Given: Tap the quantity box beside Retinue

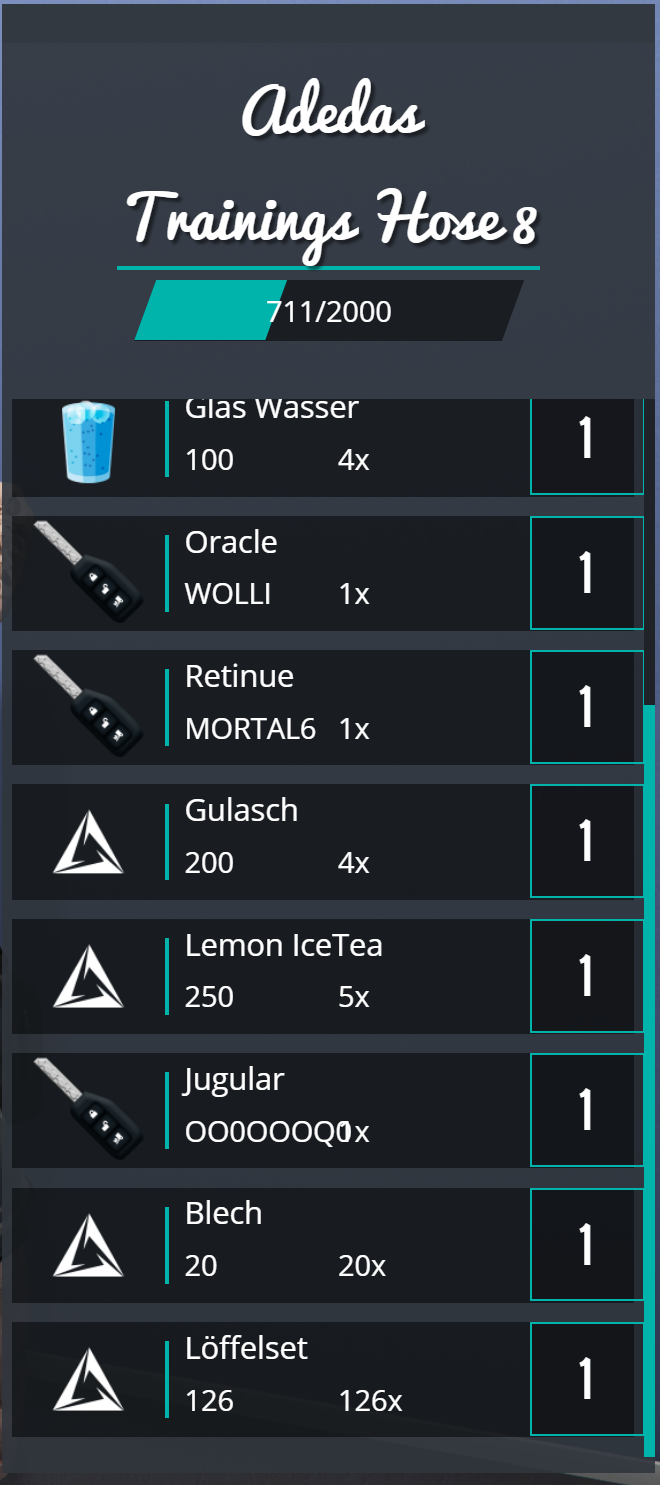Looking at the screenshot, I should [587, 706].
